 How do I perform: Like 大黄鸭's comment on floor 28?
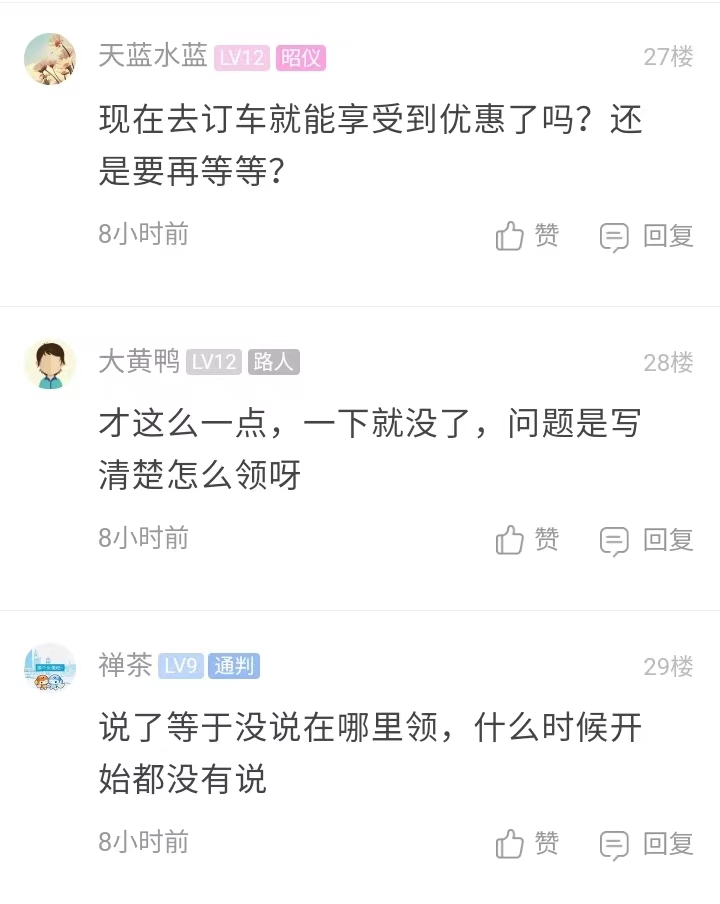click(526, 540)
